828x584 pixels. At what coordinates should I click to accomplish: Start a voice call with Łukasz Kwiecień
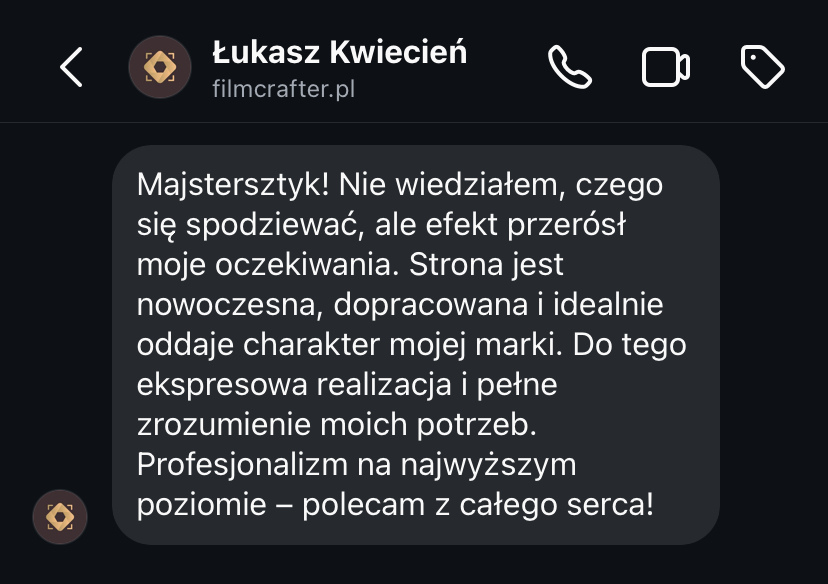[570, 67]
